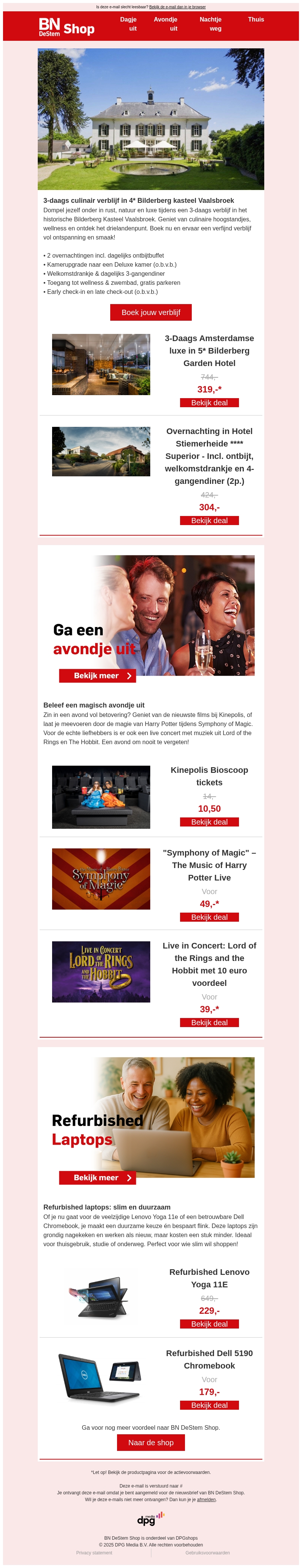Image resolution: width=302 pixels, height=1568 pixels.
Task: View deal for Lord of the Rings concert
Action: (209, 1023)
